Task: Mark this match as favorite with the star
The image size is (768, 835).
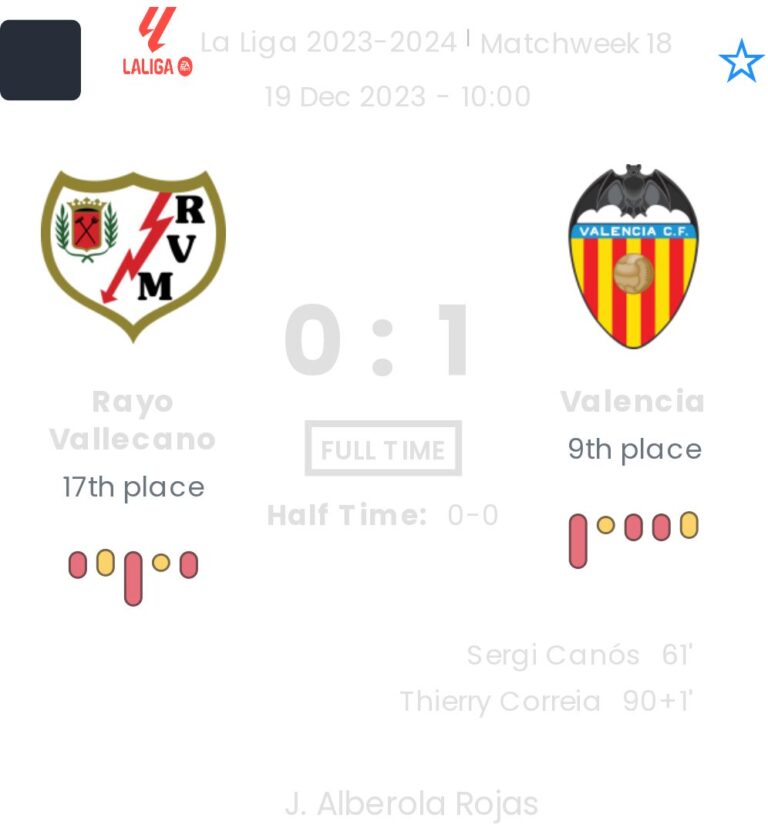Action: [740, 62]
